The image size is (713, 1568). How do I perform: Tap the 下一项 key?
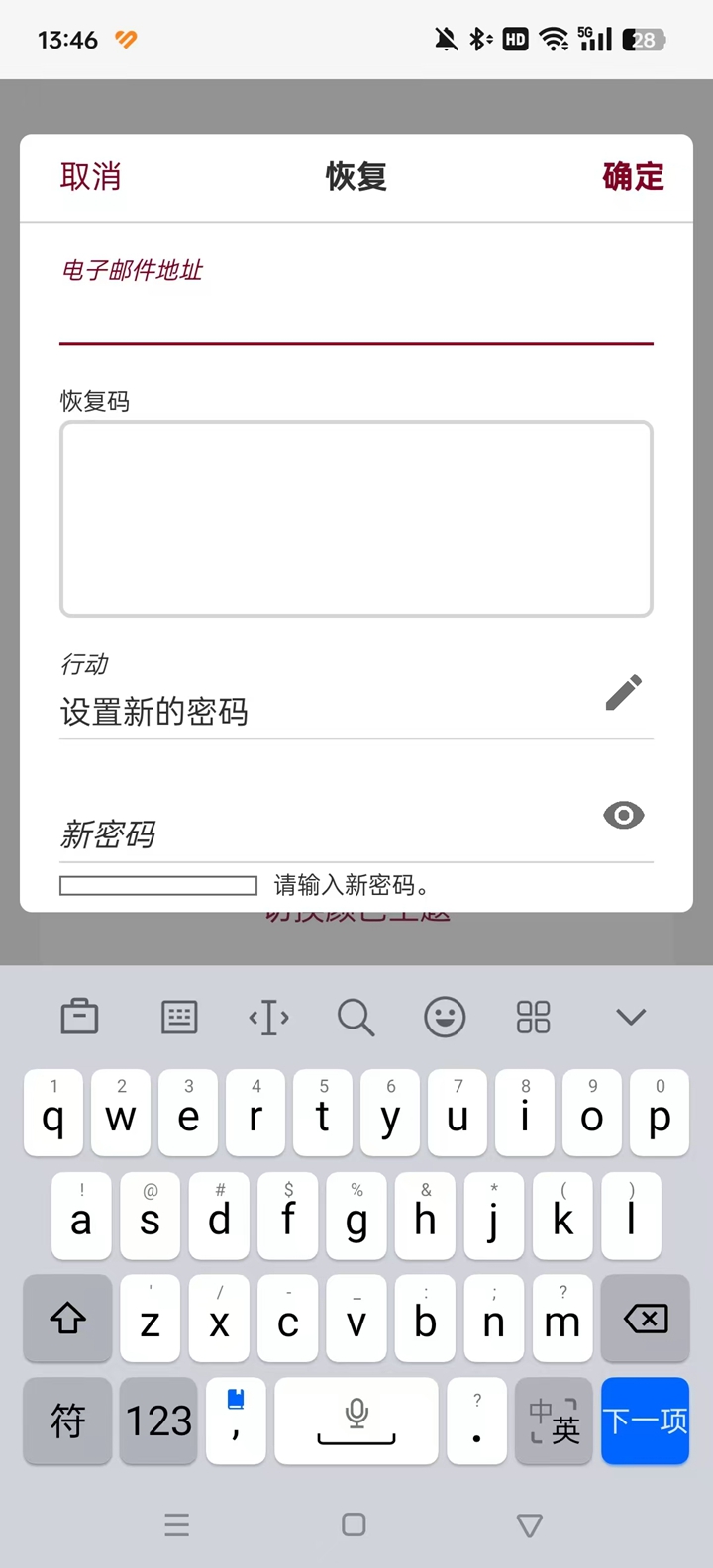[x=645, y=1421]
